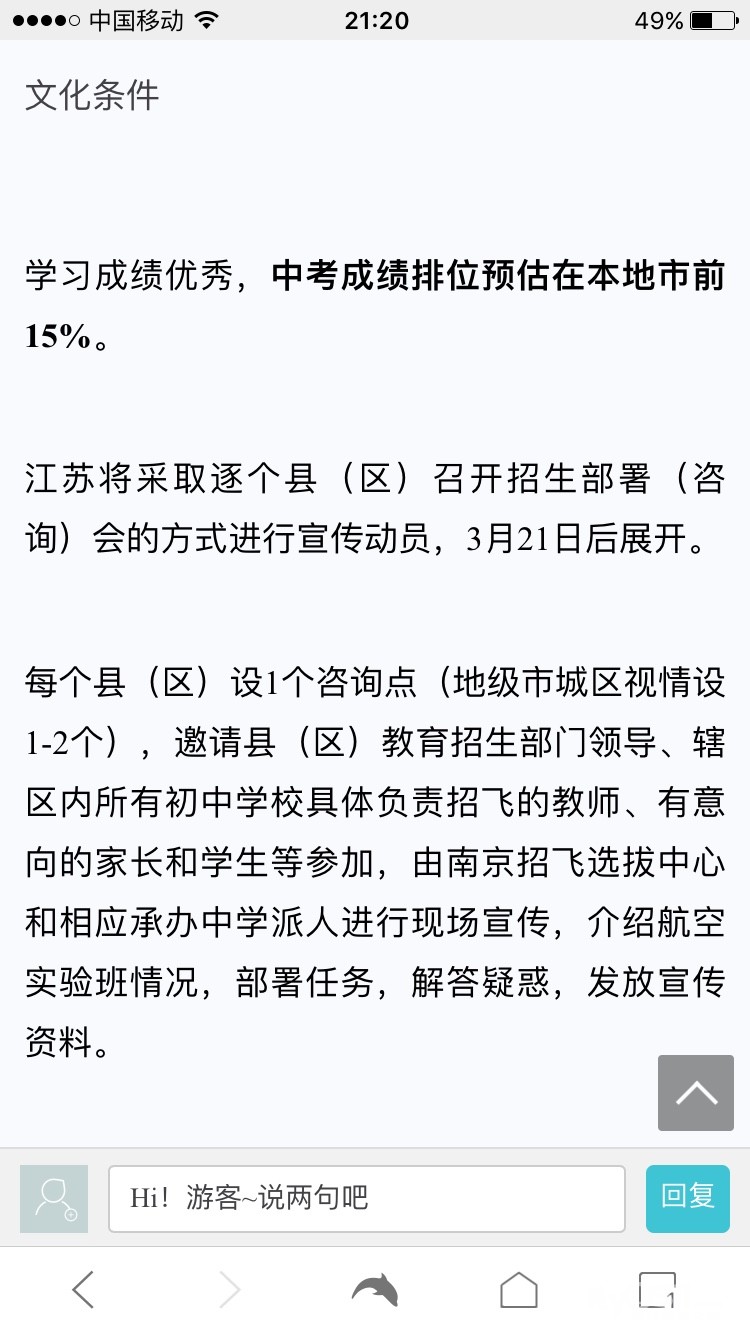This screenshot has width=750, height=1334.
Task: Open the guest comment input field
Action: coord(367,1198)
